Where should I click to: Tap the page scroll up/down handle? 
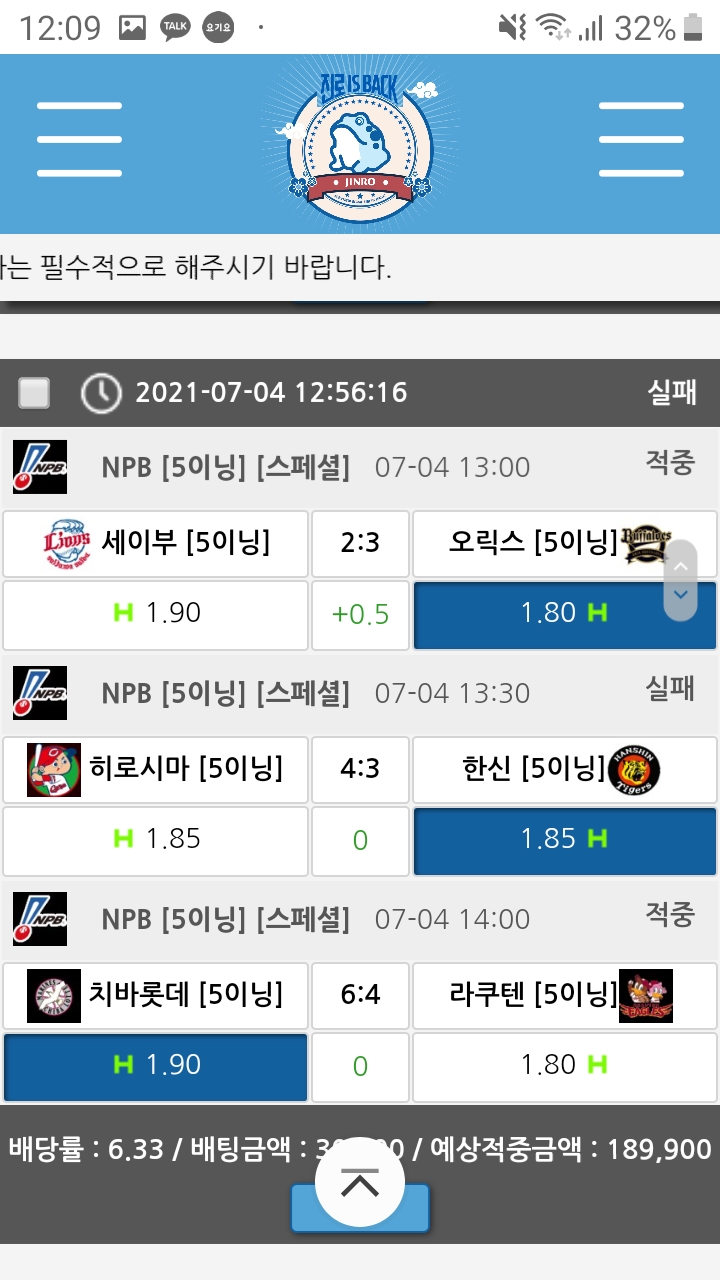(681, 580)
